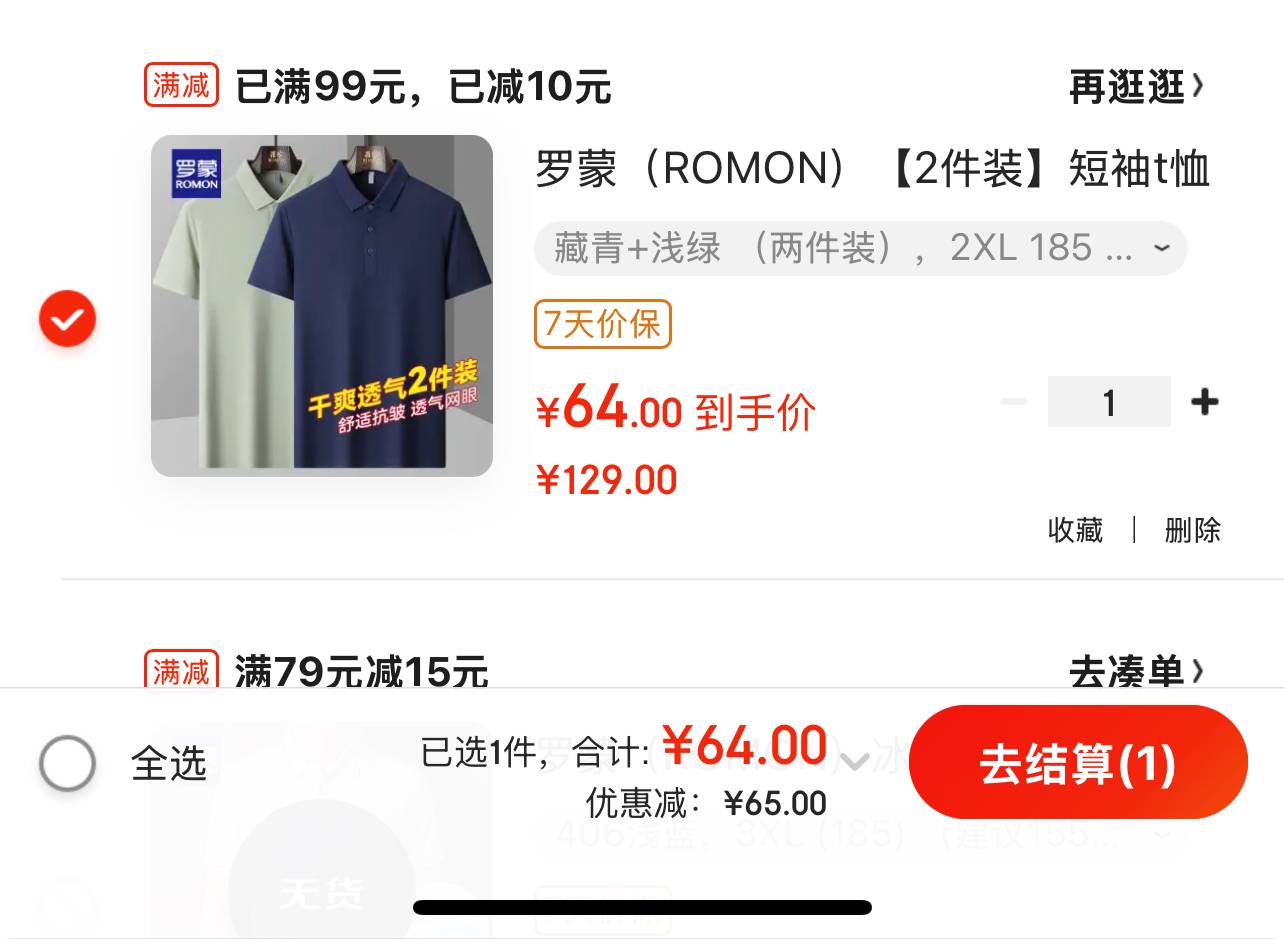This screenshot has width=1284, height=939.
Task: Increase ROMON shirt quantity with plus
Action: tap(1205, 402)
